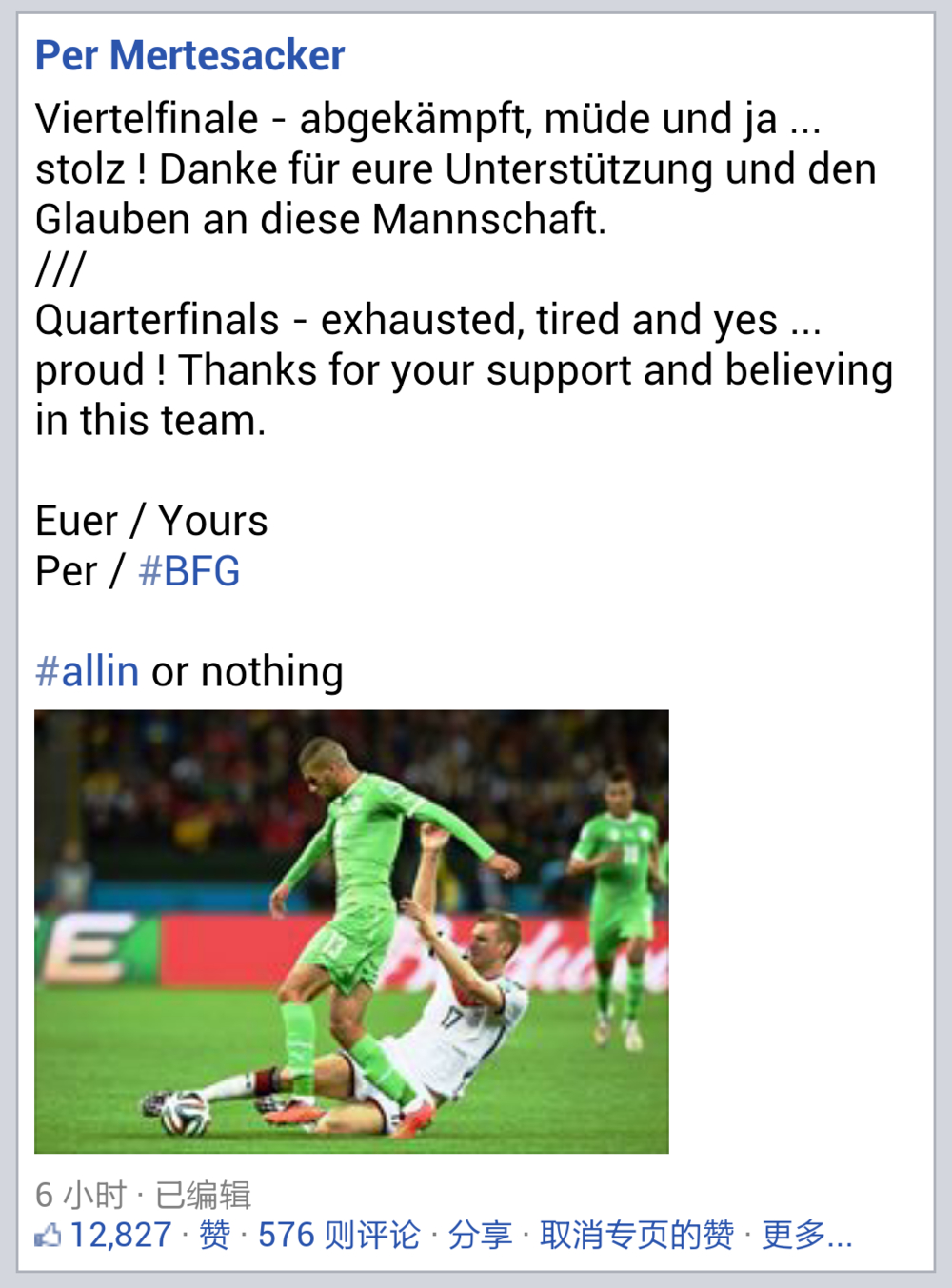
Task: Open the #BFG hashtag
Action: coord(188,571)
